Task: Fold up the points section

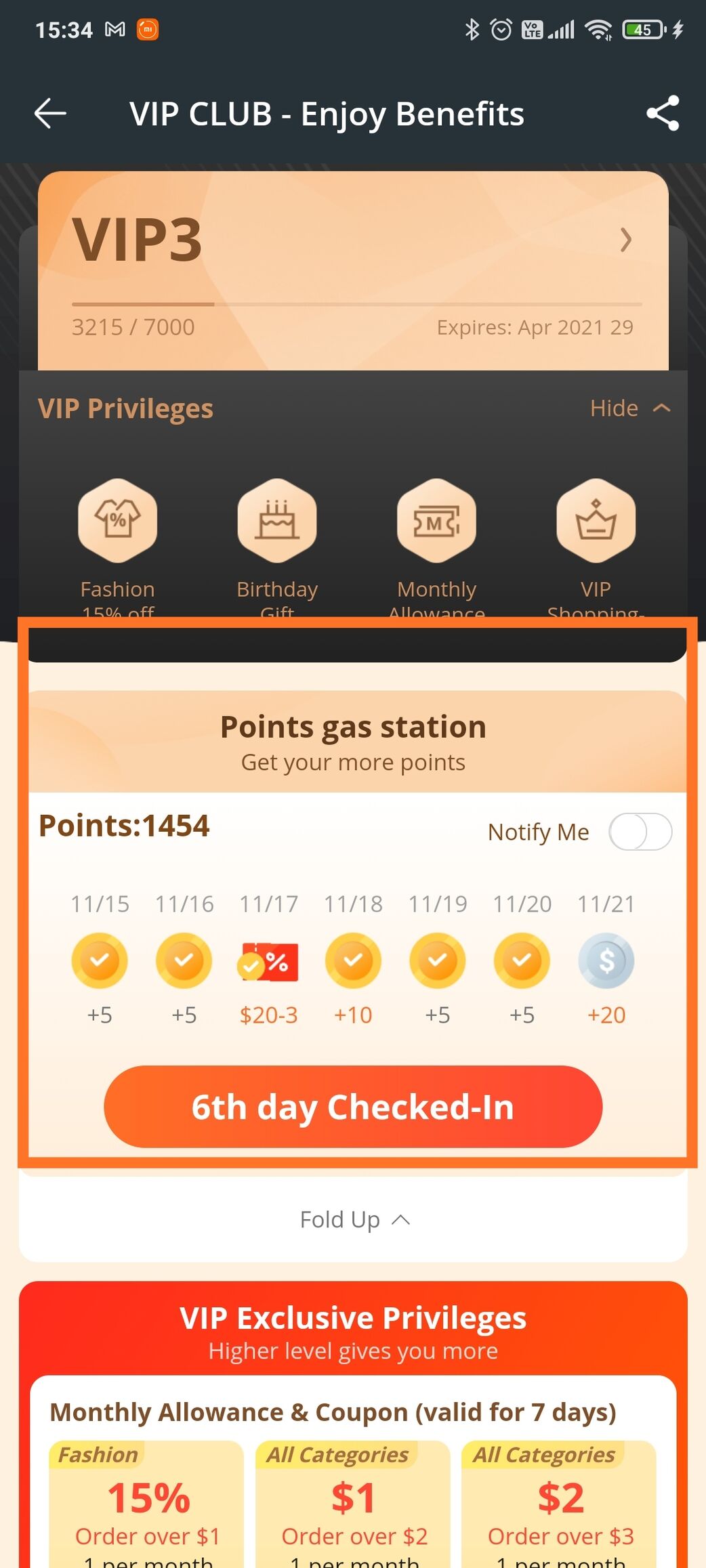Action: tap(354, 1220)
